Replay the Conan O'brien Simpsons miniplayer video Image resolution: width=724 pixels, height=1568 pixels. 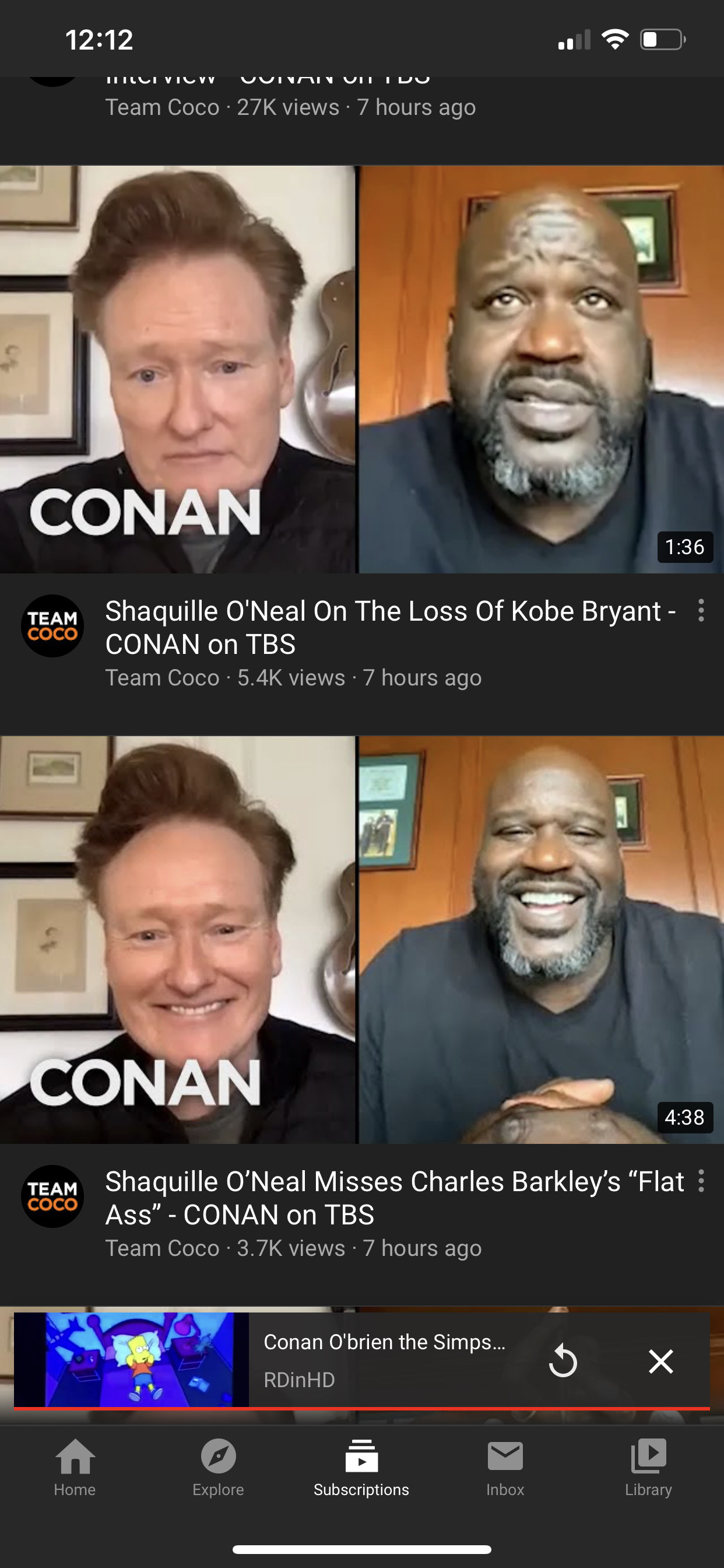point(563,1361)
